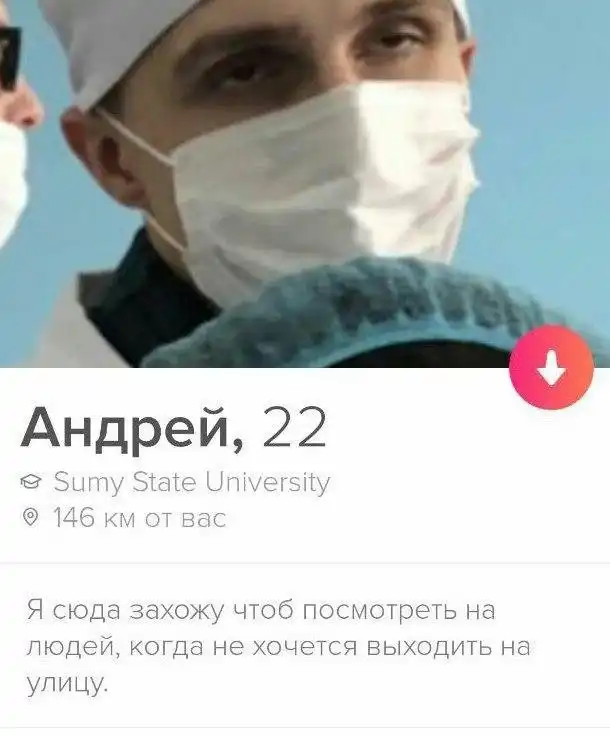The height and width of the screenshot is (736, 610).
Task: Collapse profile with the down arrow button
Action: 551,371
